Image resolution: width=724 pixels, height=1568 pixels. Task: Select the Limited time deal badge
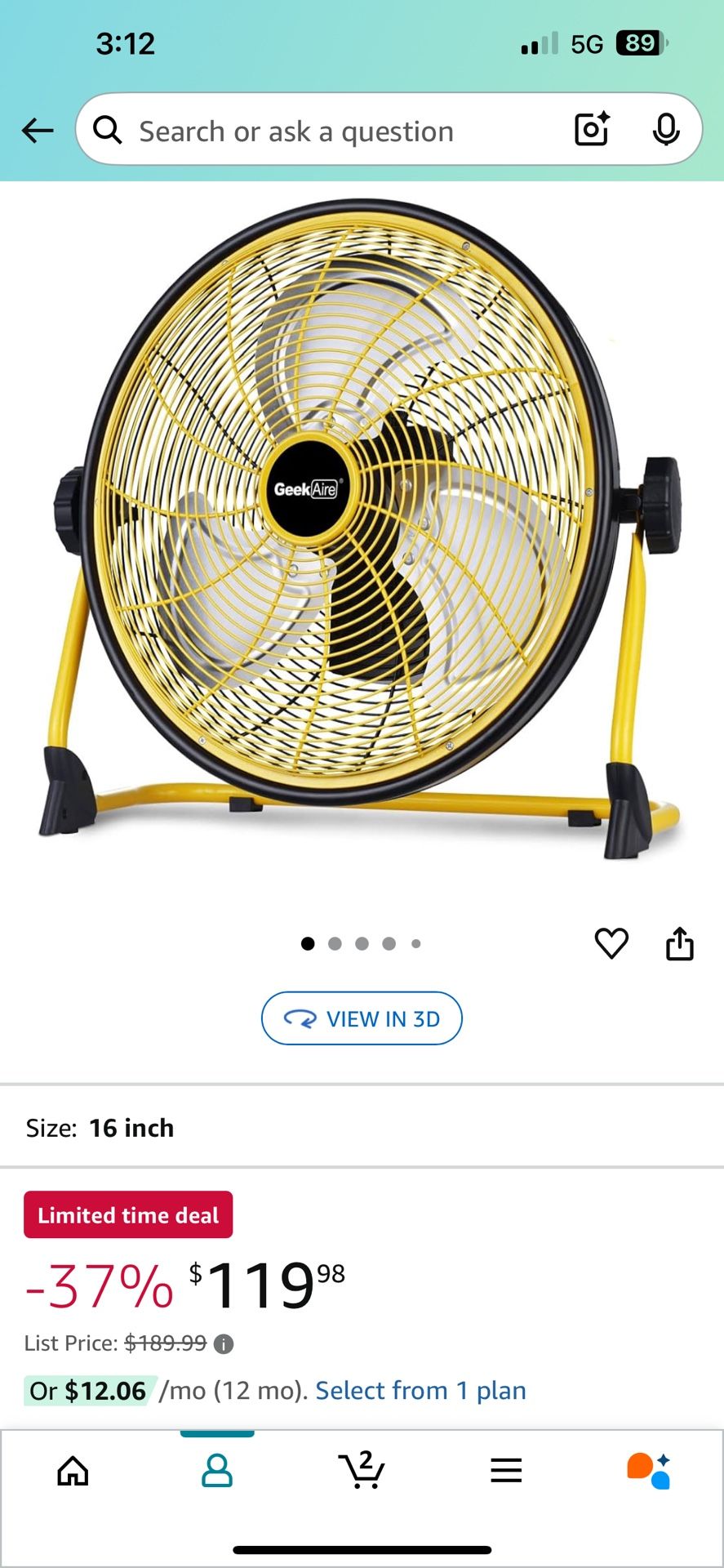127,1214
